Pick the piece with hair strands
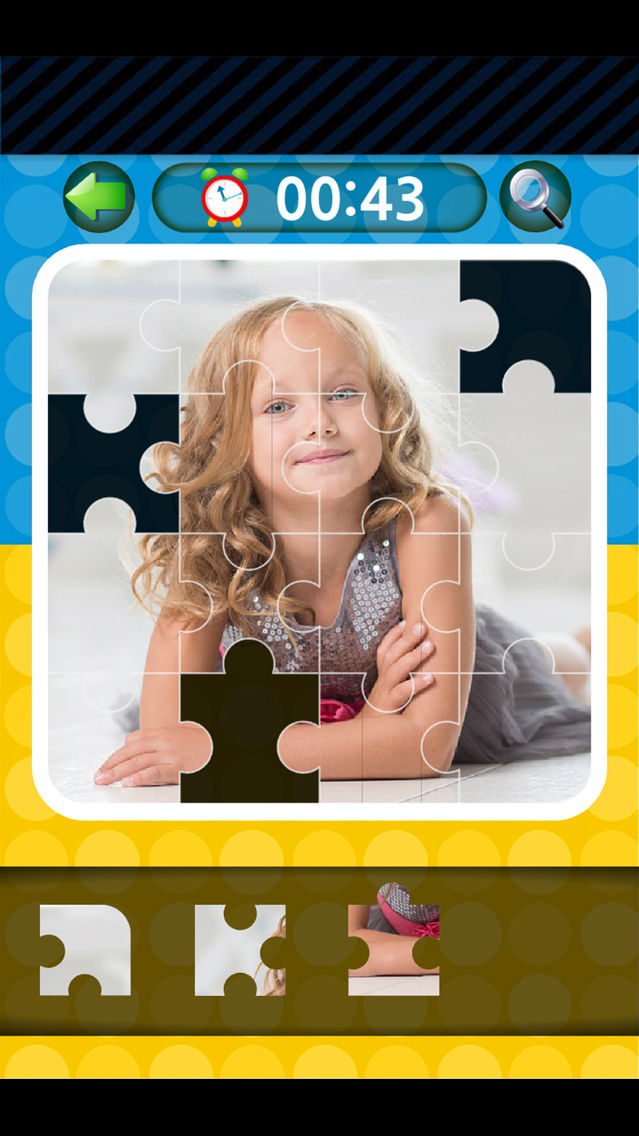Screen dimensions: 639x1136 (x=240, y=950)
